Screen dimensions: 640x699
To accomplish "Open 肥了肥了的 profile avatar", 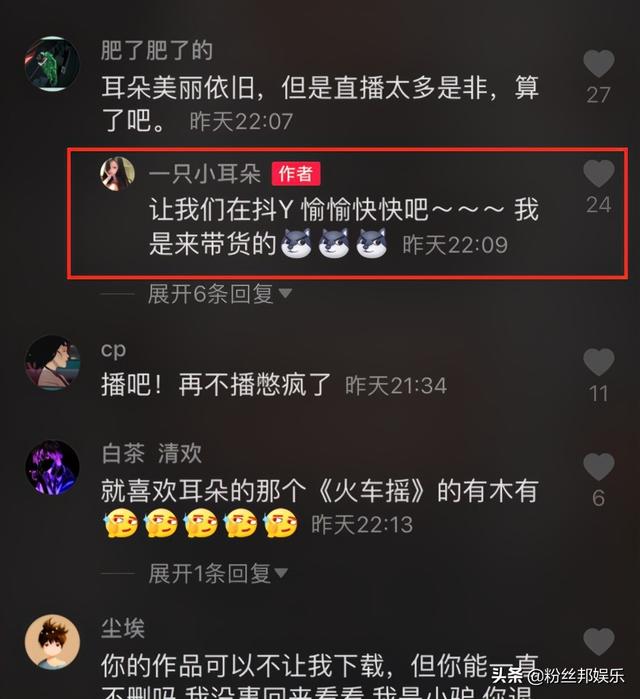I will pyautogui.click(x=52, y=65).
